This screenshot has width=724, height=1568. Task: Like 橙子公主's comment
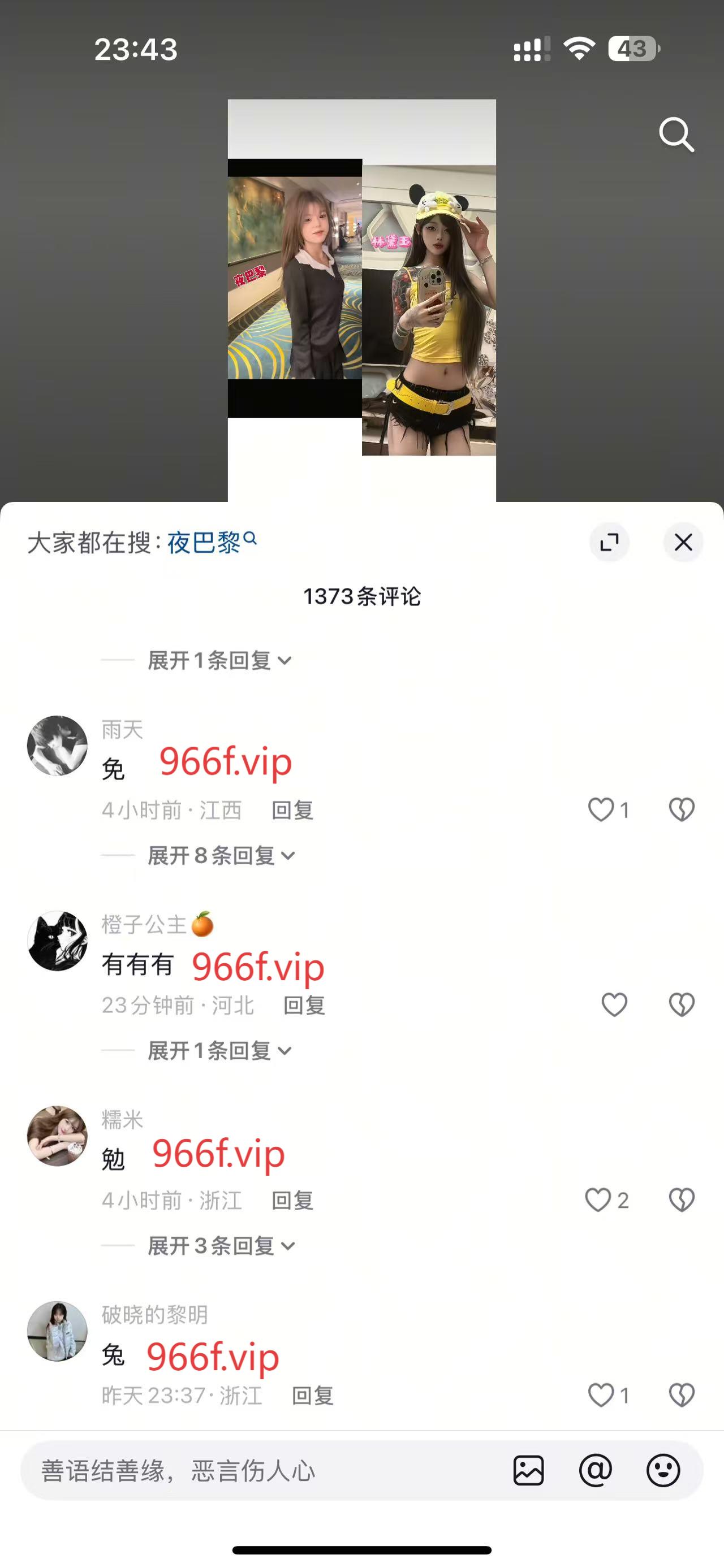pos(614,1004)
